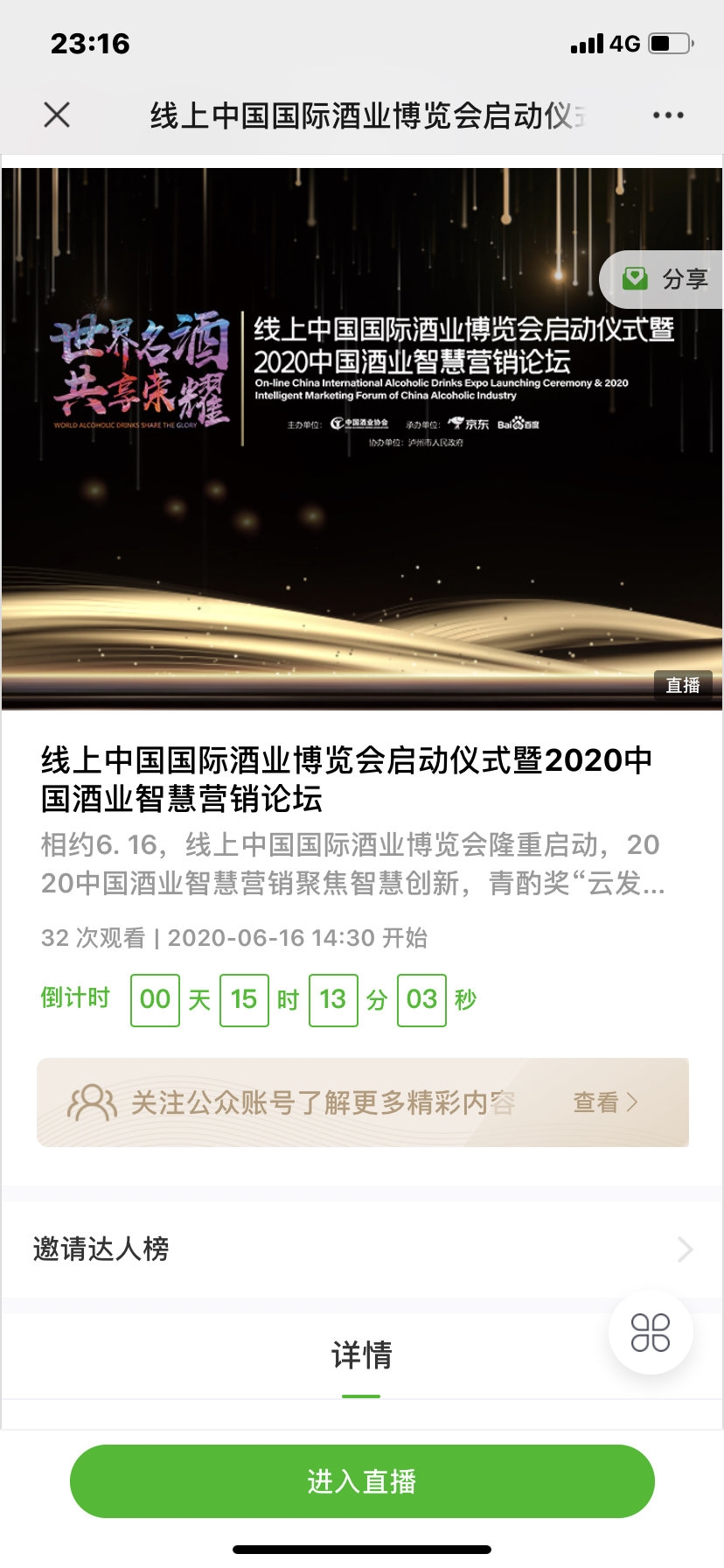Select the 详情 details tab
Screen dimensions: 724x1568
click(x=361, y=1355)
